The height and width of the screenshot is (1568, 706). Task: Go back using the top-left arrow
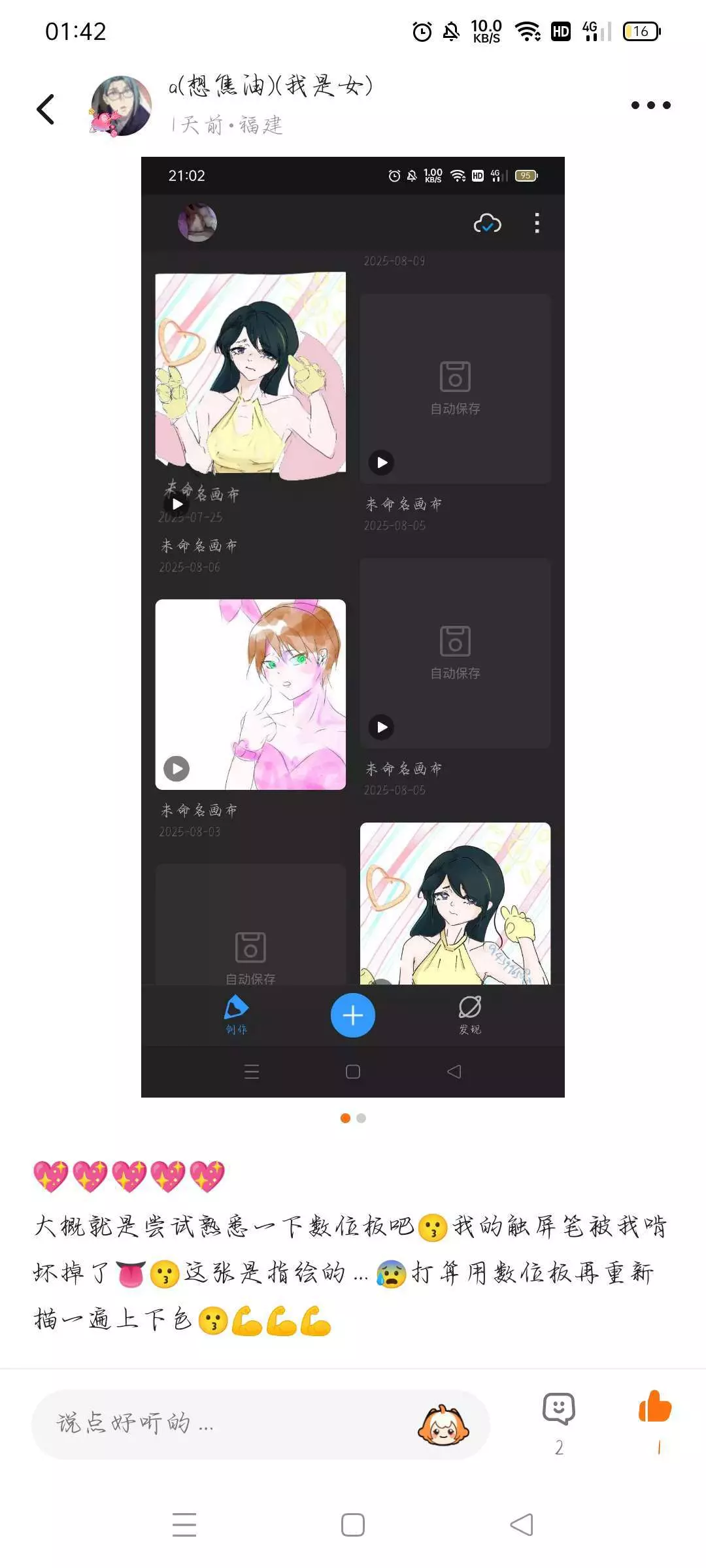(45, 108)
